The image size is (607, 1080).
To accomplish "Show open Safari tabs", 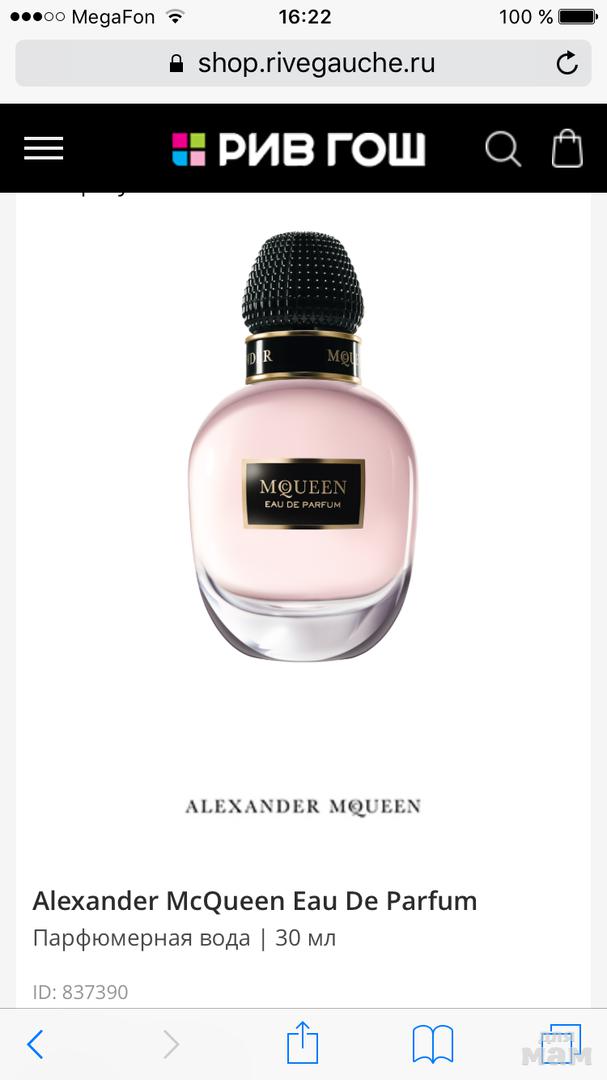I will [563, 1043].
